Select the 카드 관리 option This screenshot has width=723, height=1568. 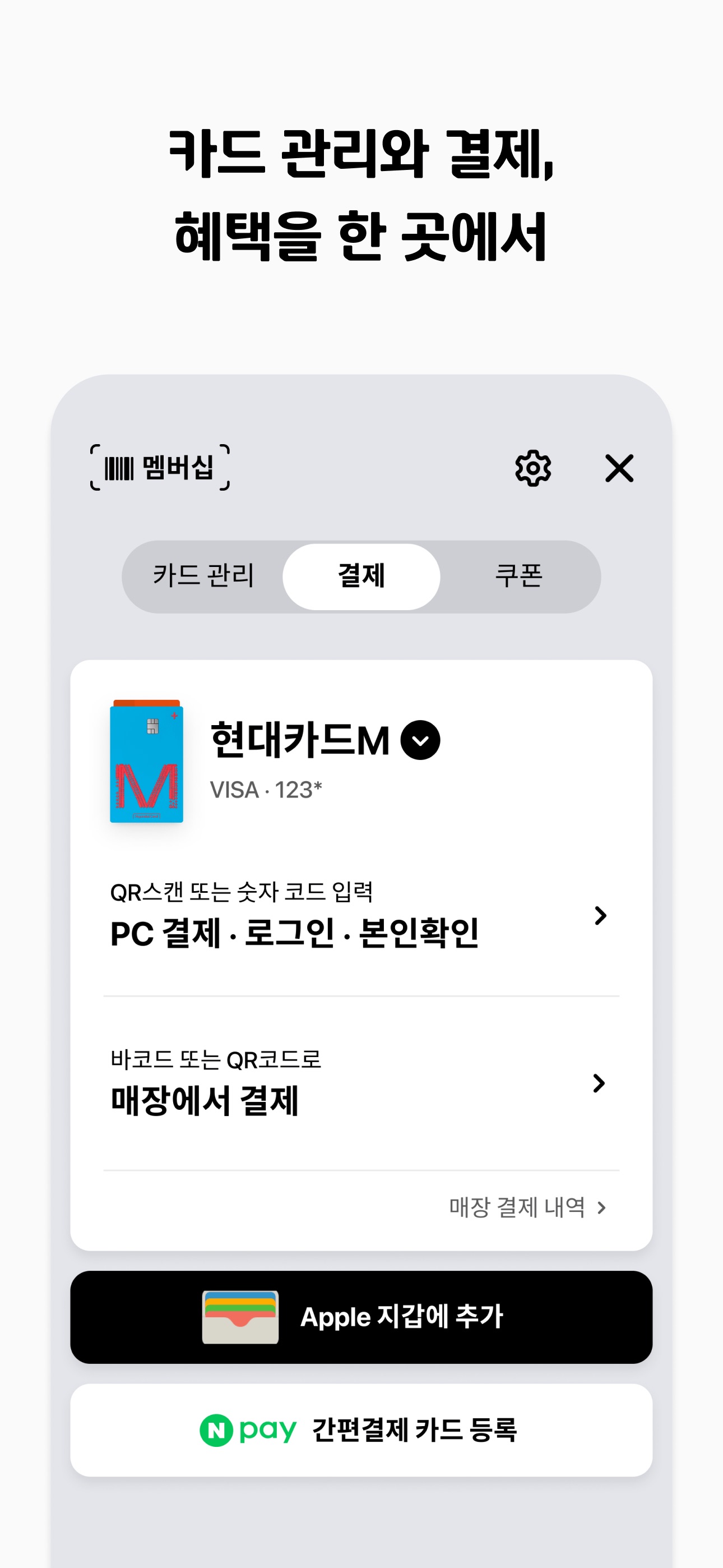(204, 576)
